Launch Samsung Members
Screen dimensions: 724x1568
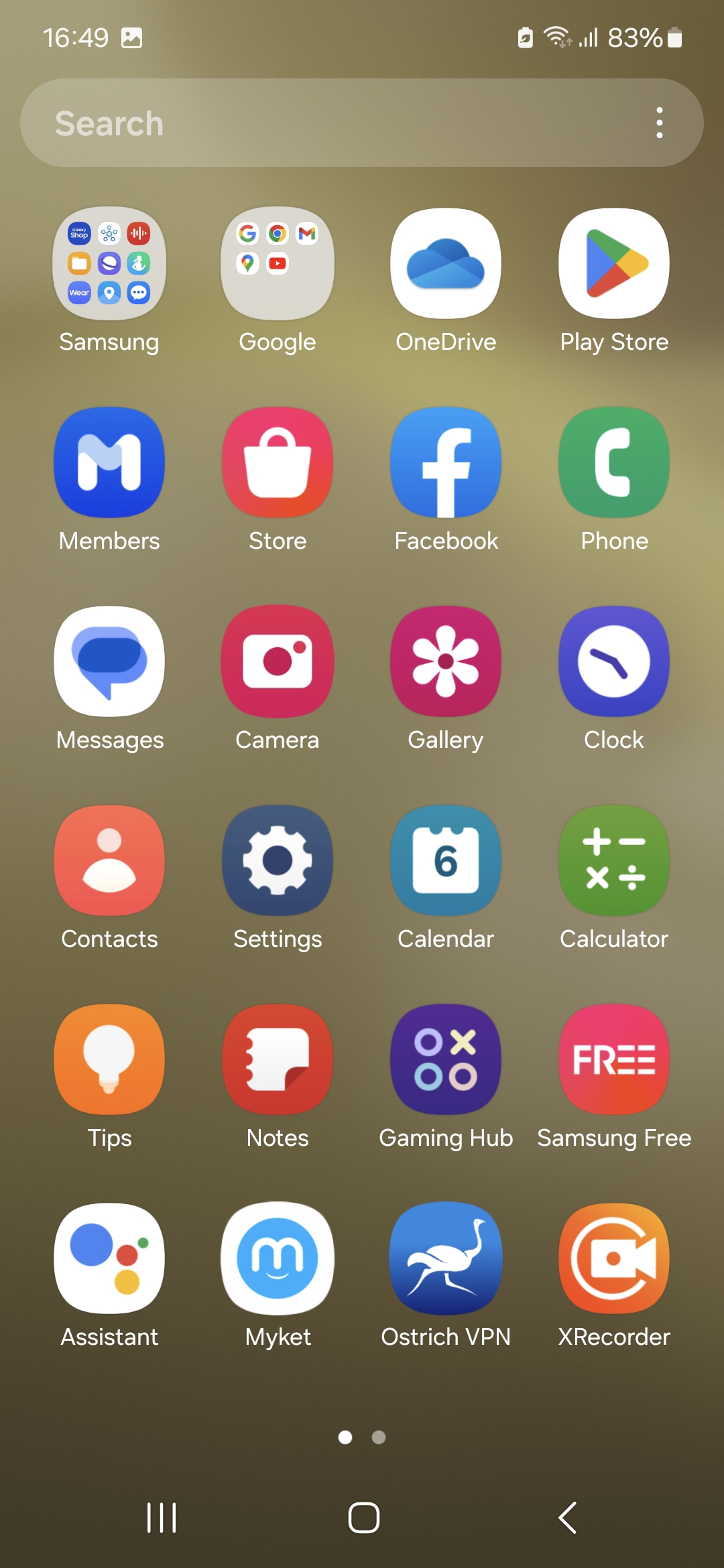click(x=109, y=462)
